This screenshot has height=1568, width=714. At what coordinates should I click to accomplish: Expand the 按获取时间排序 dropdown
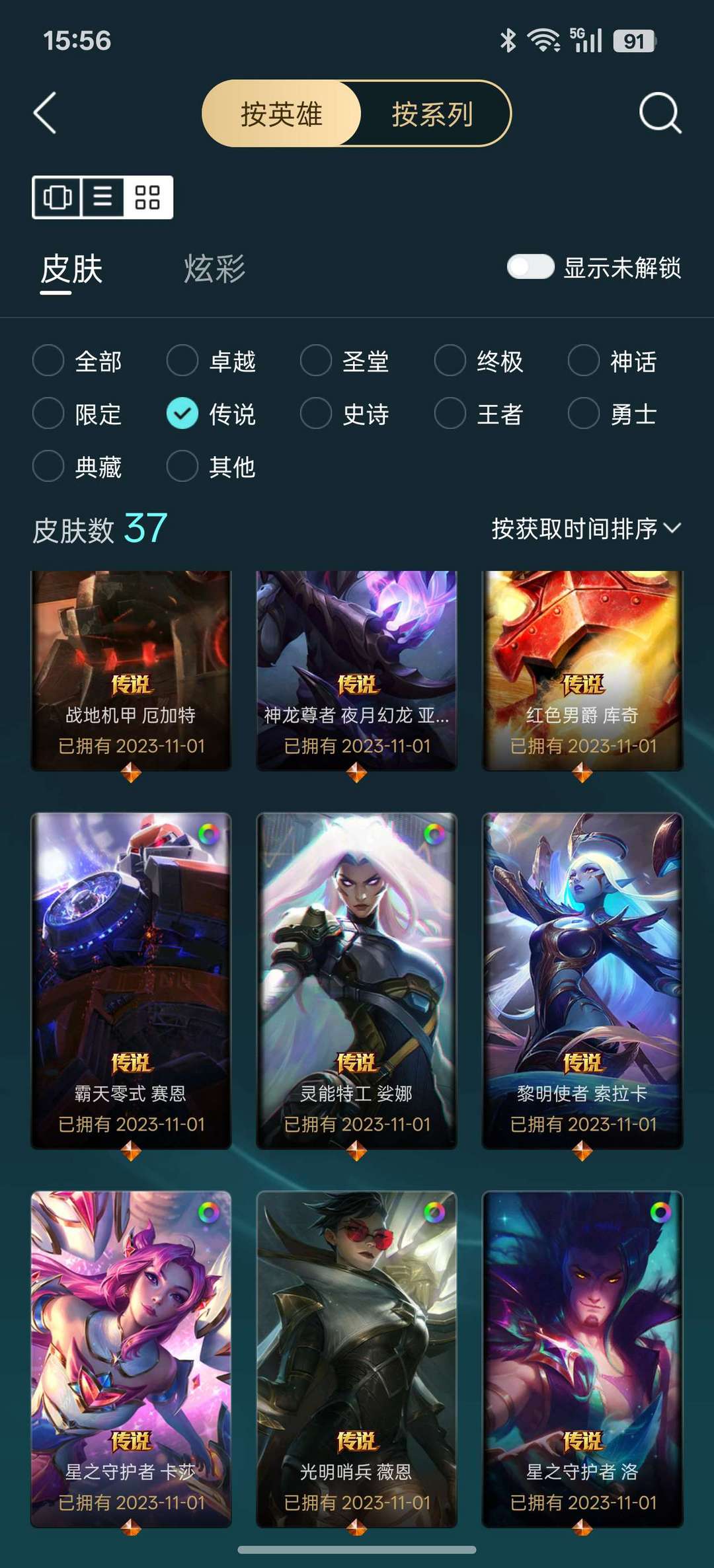pos(586,529)
